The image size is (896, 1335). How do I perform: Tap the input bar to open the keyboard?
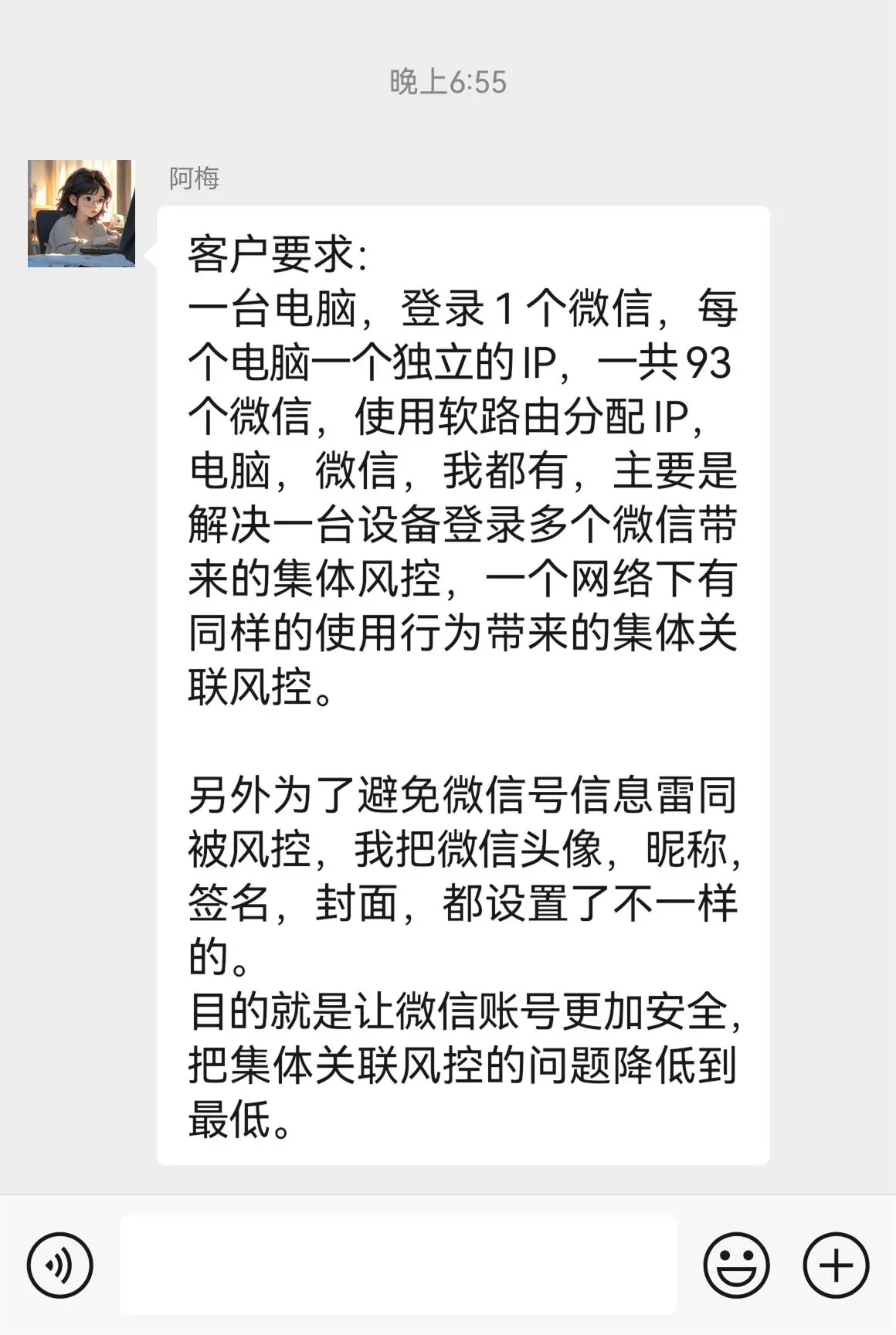pyautogui.click(x=402, y=1265)
